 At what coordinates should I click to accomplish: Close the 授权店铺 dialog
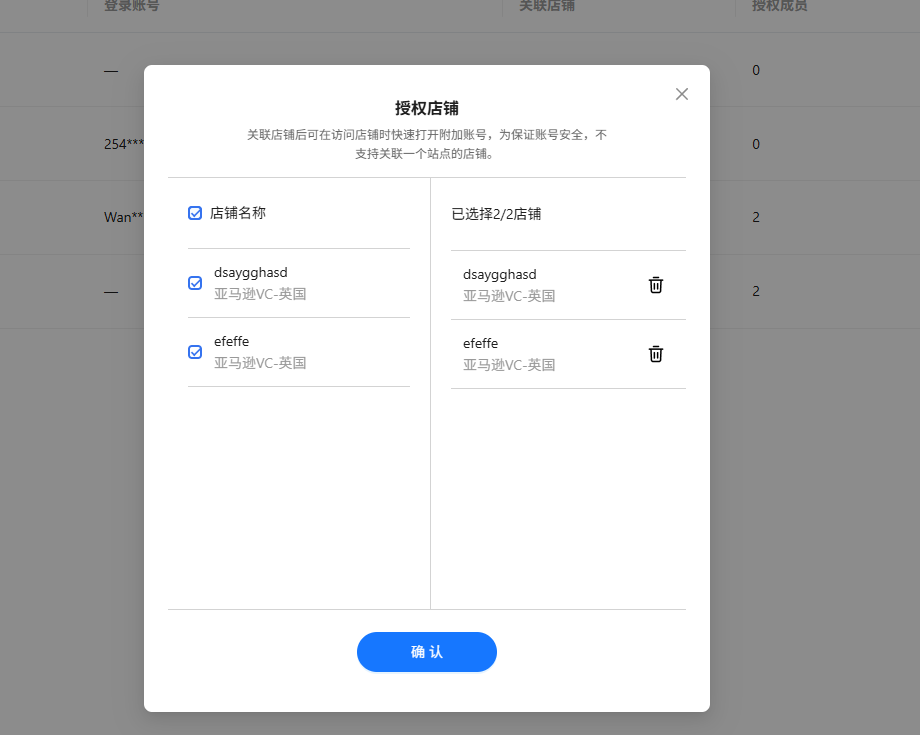coord(682,94)
